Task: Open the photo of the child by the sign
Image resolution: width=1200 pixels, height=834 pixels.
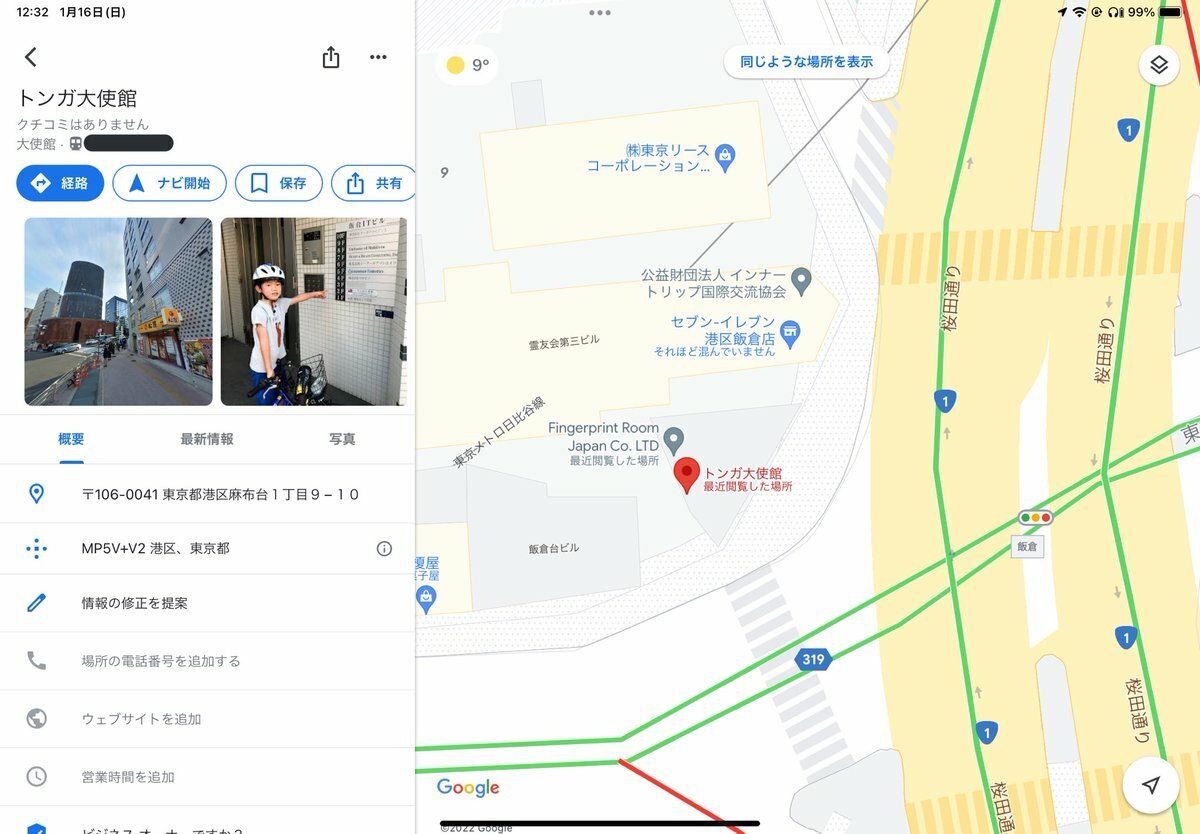Action: pos(313,311)
